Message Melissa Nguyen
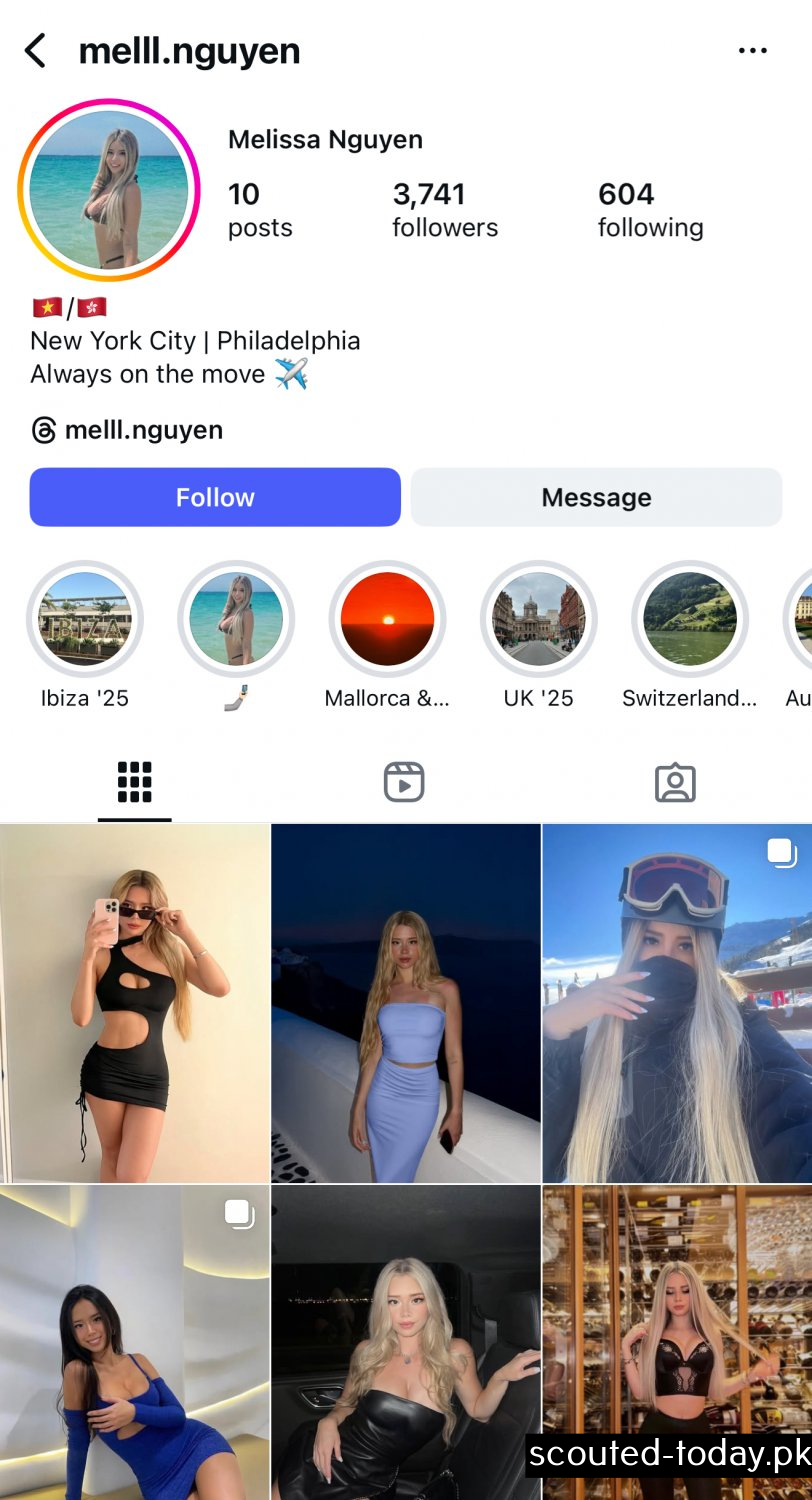The image size is (812, 1500). [x=596, y=497]
